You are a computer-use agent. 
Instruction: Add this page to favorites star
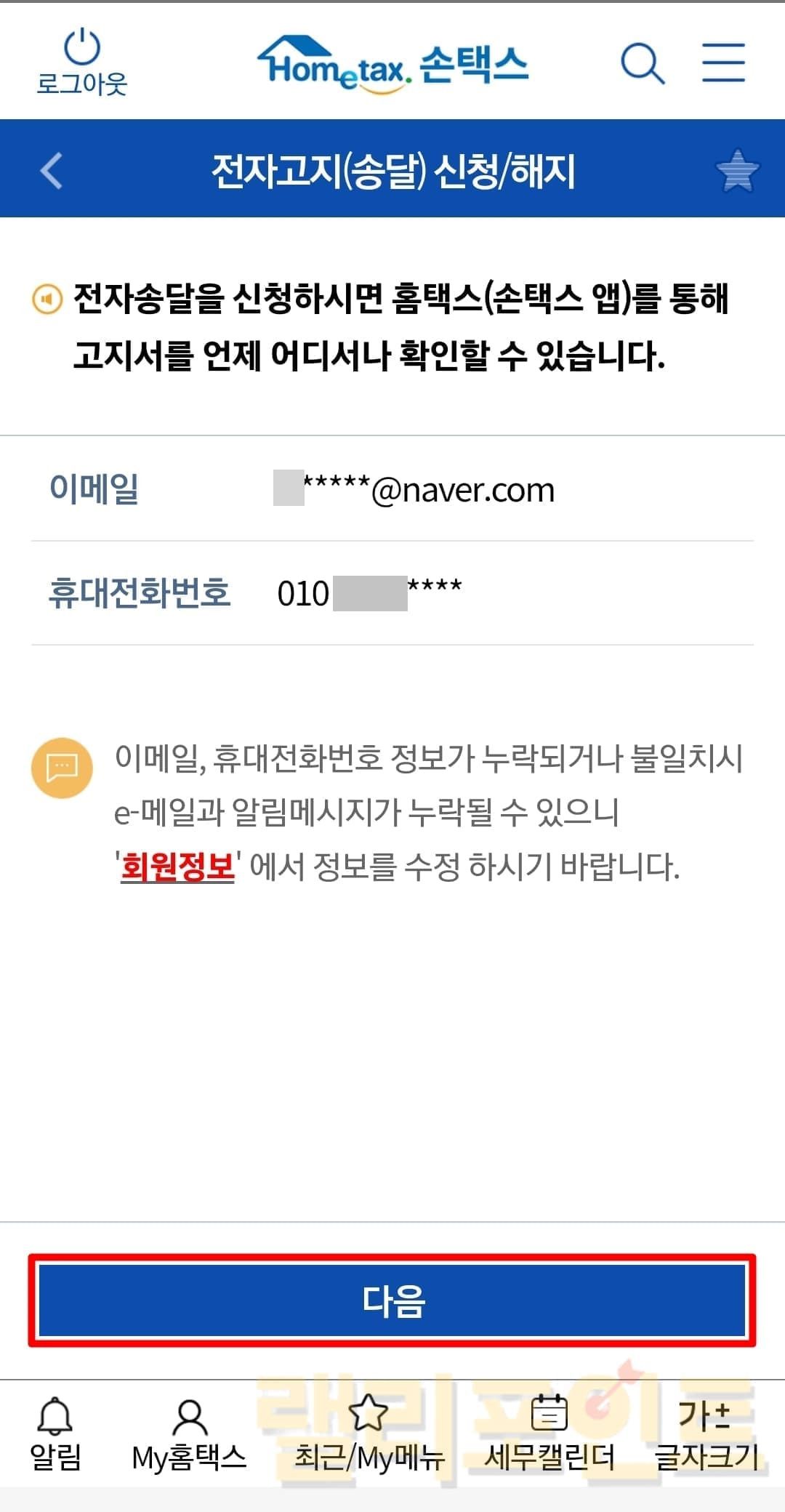pos(737,170)
